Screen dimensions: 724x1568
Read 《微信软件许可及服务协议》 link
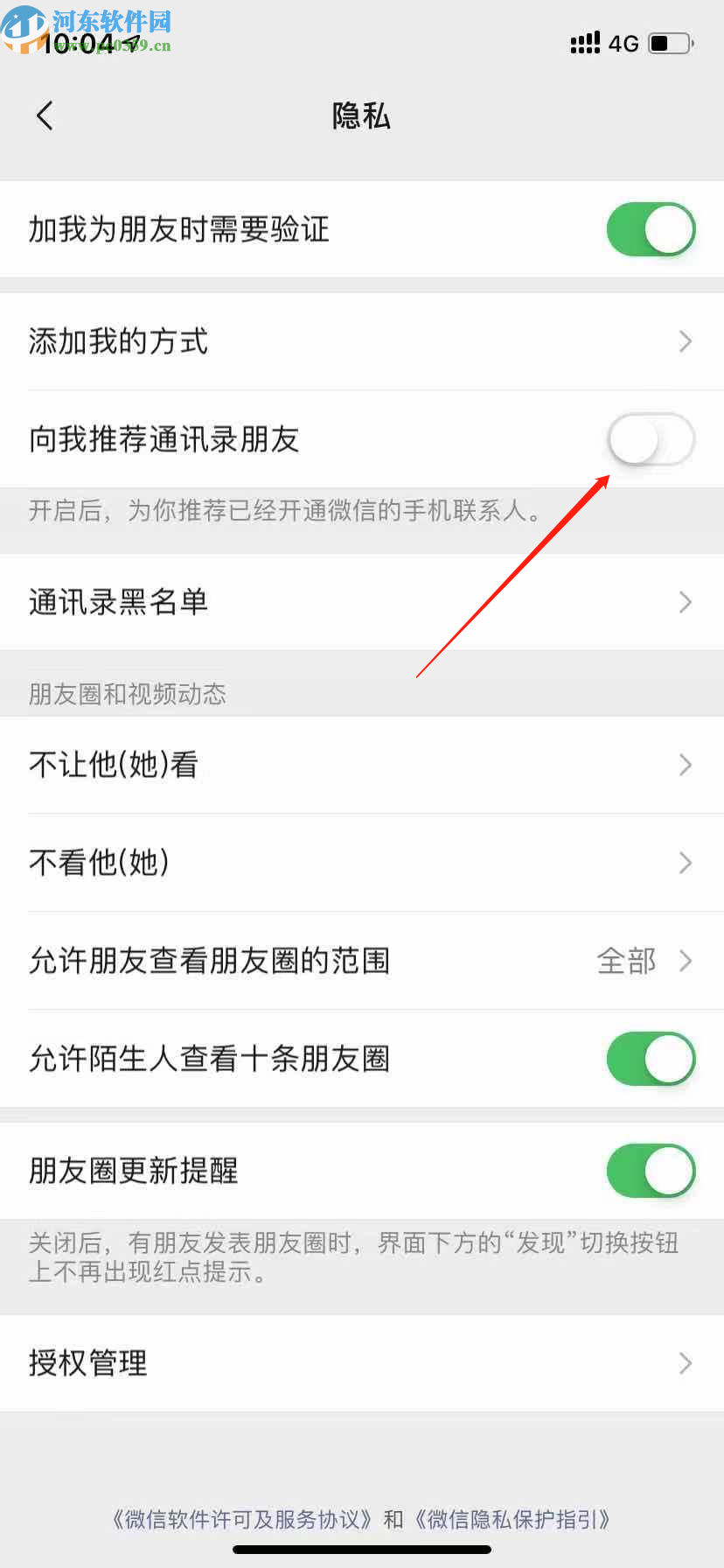pos(243,1519)
